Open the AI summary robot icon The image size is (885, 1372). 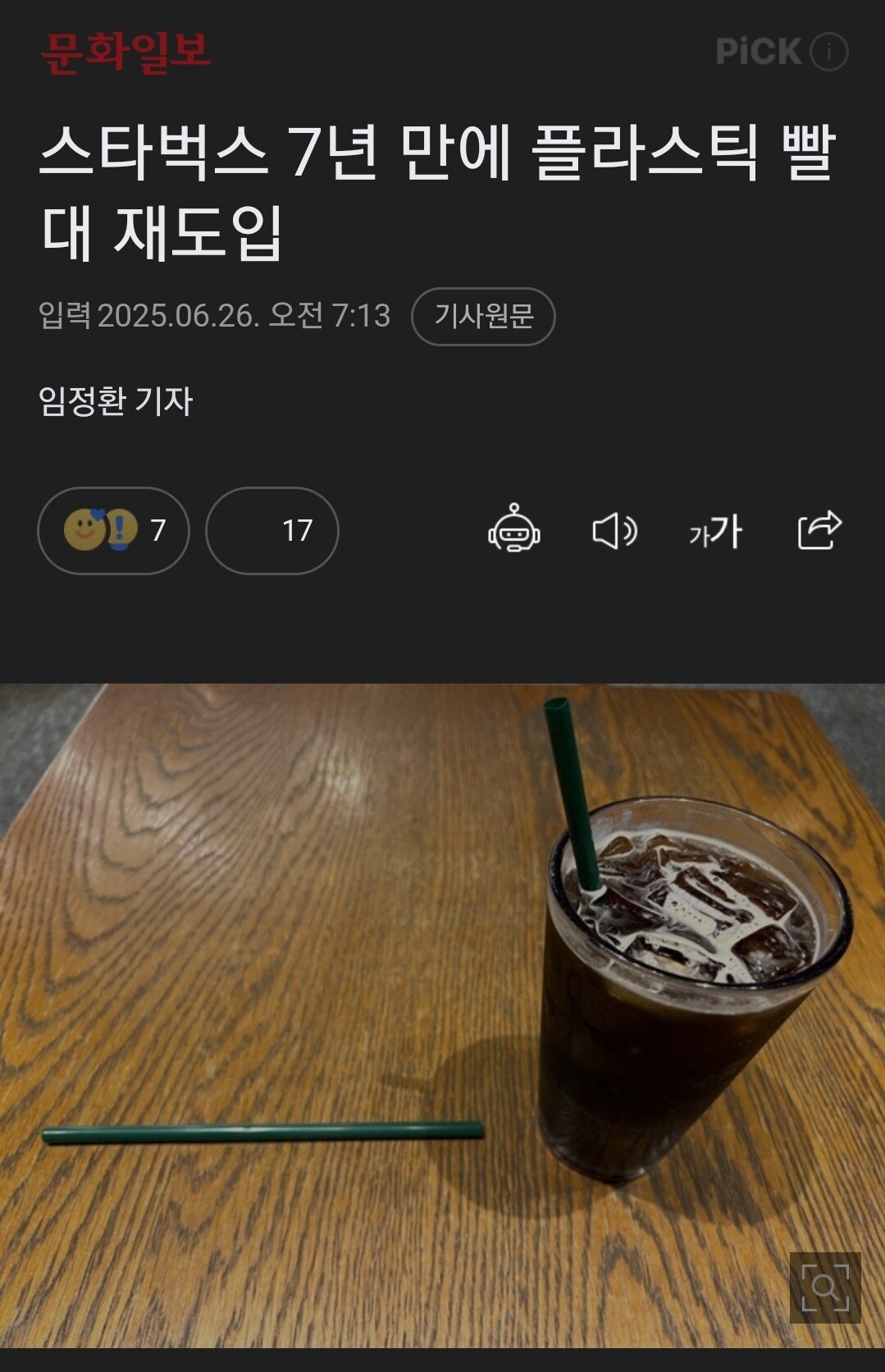pyautogui.click(x=514, y=529)
